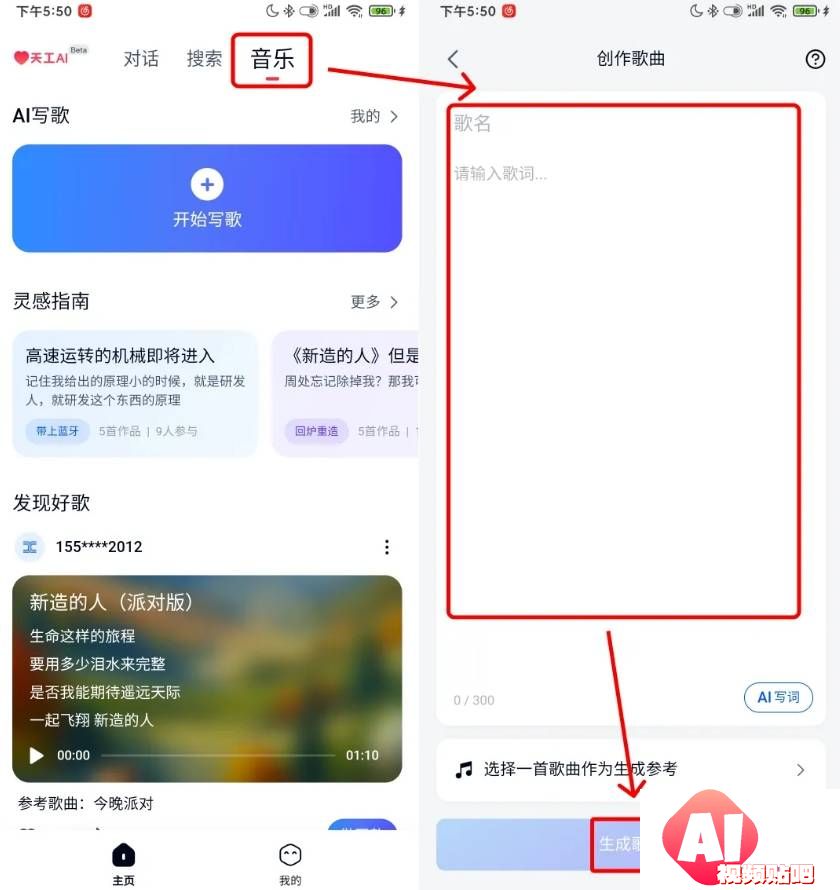Open the overflow menu beside 155****2012
Viewport: 840px width, 890px height.
(x=387, y=547)
